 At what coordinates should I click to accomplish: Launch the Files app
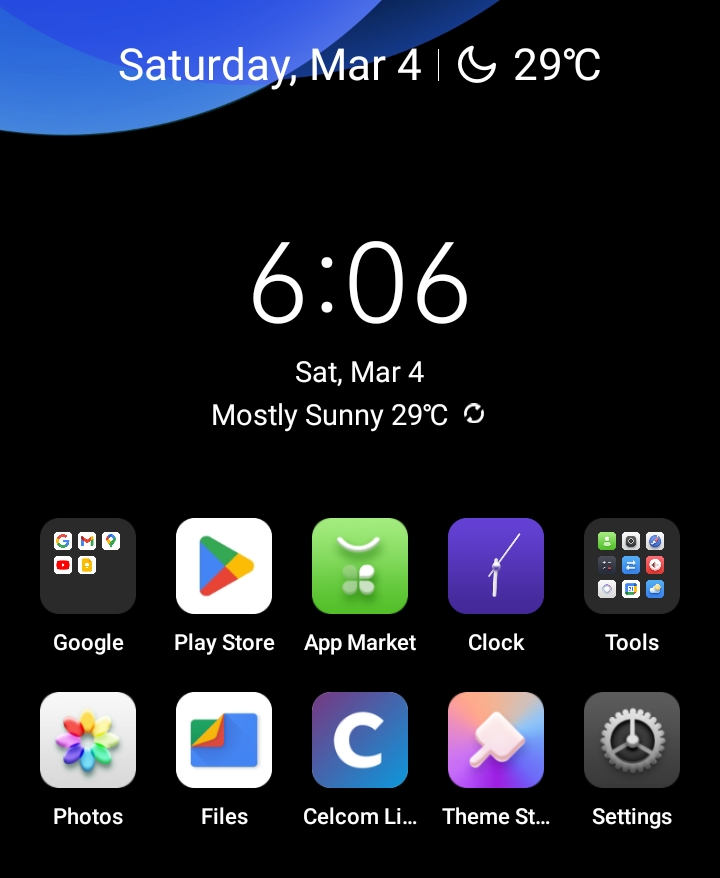pyautogui.click(x=224, y=740)
